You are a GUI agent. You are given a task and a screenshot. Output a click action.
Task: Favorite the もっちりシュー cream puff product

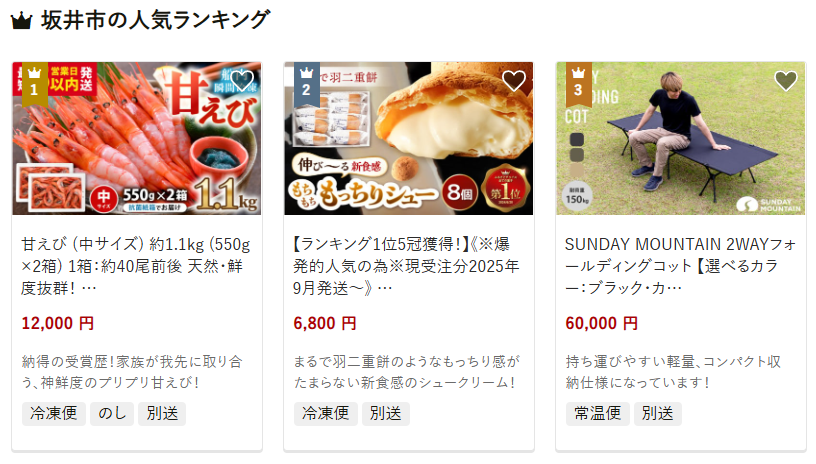(514, 81)
